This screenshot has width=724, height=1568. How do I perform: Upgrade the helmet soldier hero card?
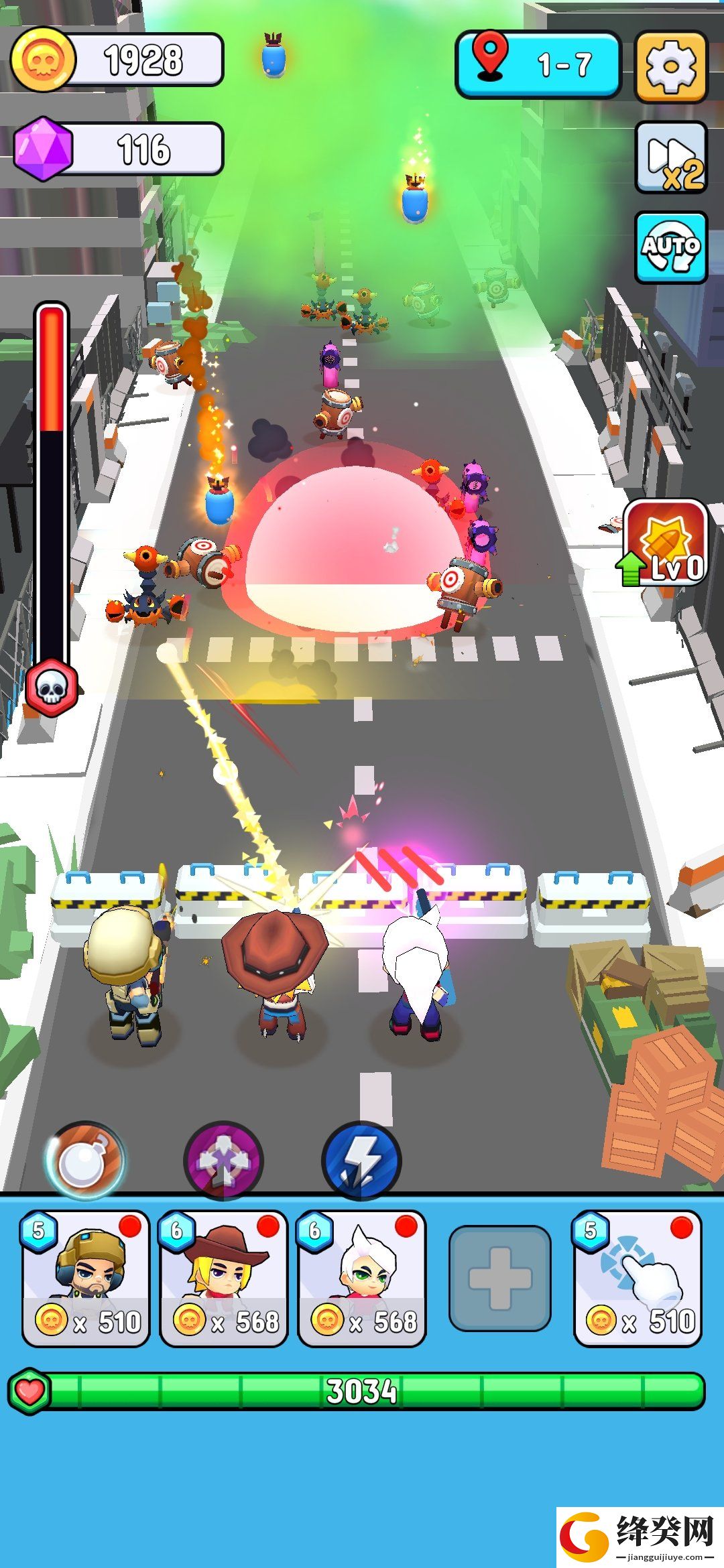tap(85, 1279)
